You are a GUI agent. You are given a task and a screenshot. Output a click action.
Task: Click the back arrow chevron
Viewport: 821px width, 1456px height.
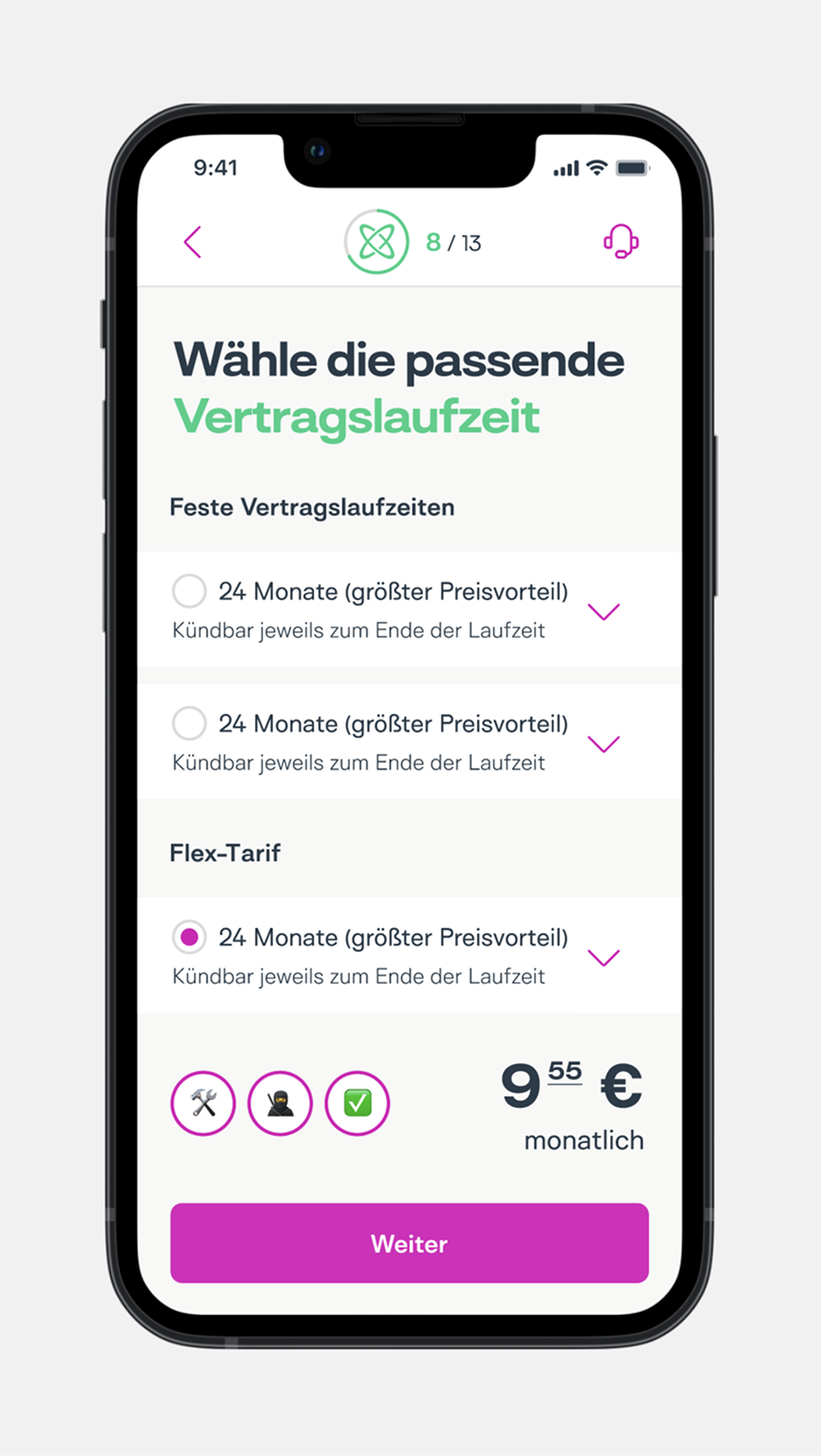(x=193, y=243)
